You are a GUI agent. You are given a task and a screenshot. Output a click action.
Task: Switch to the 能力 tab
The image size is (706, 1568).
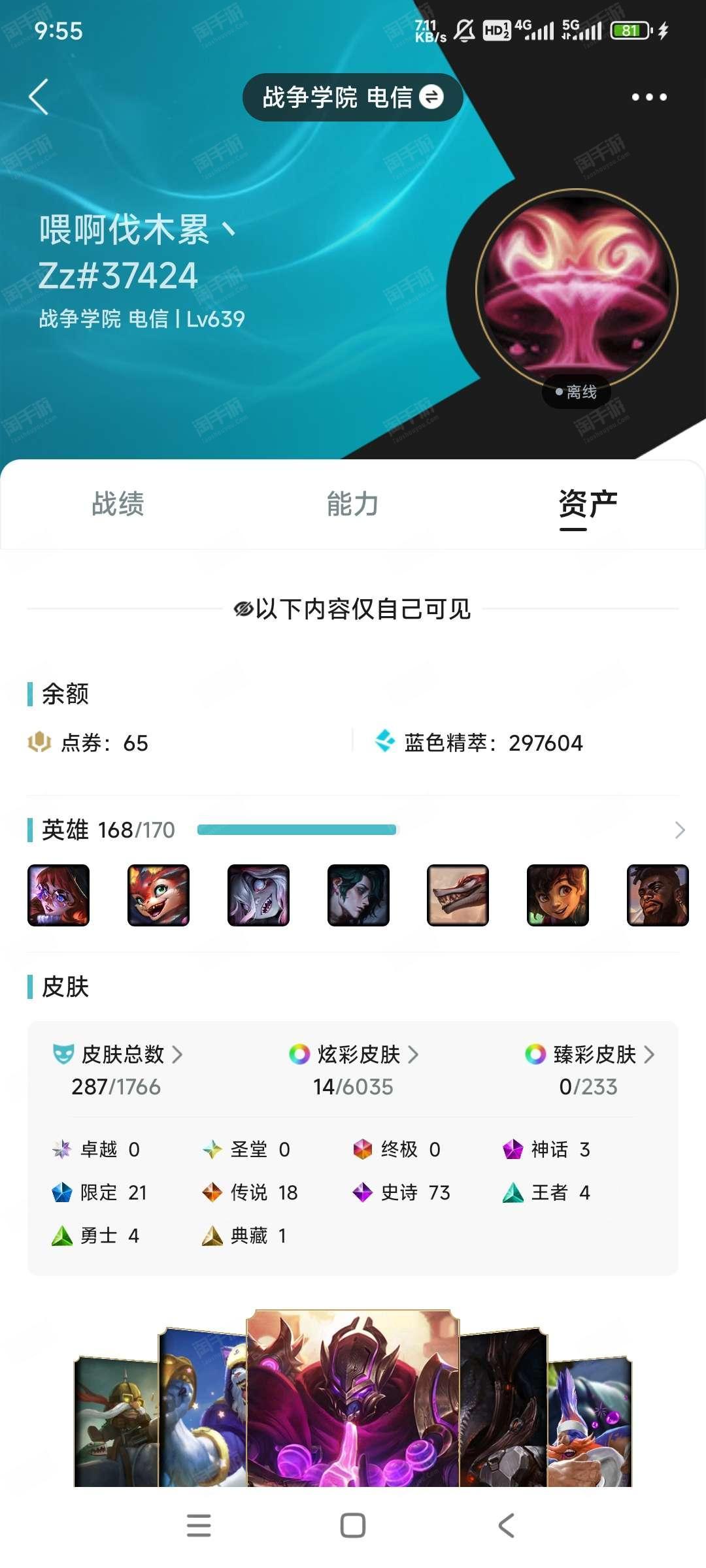[353, 504]
